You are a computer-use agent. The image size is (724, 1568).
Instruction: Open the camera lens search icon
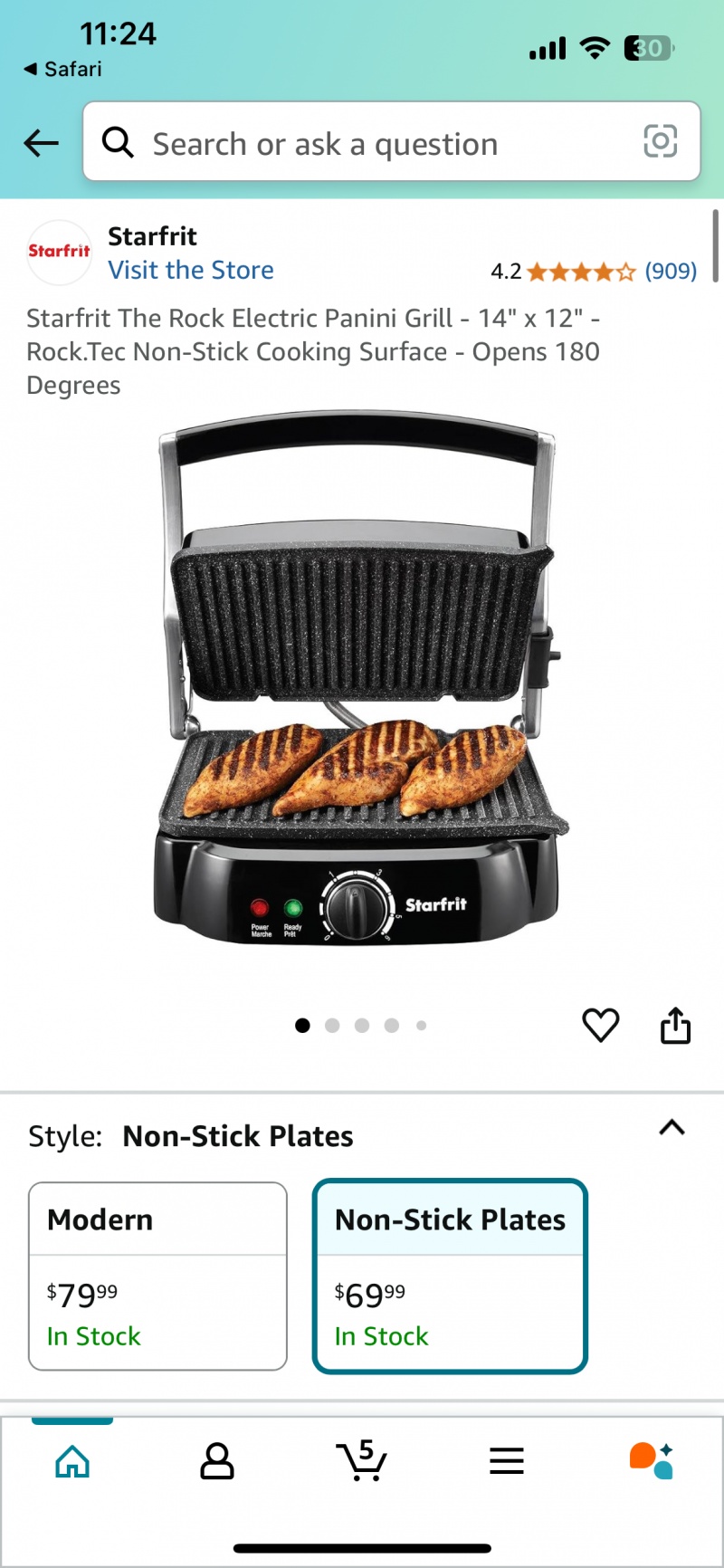[x=660, y=141]
